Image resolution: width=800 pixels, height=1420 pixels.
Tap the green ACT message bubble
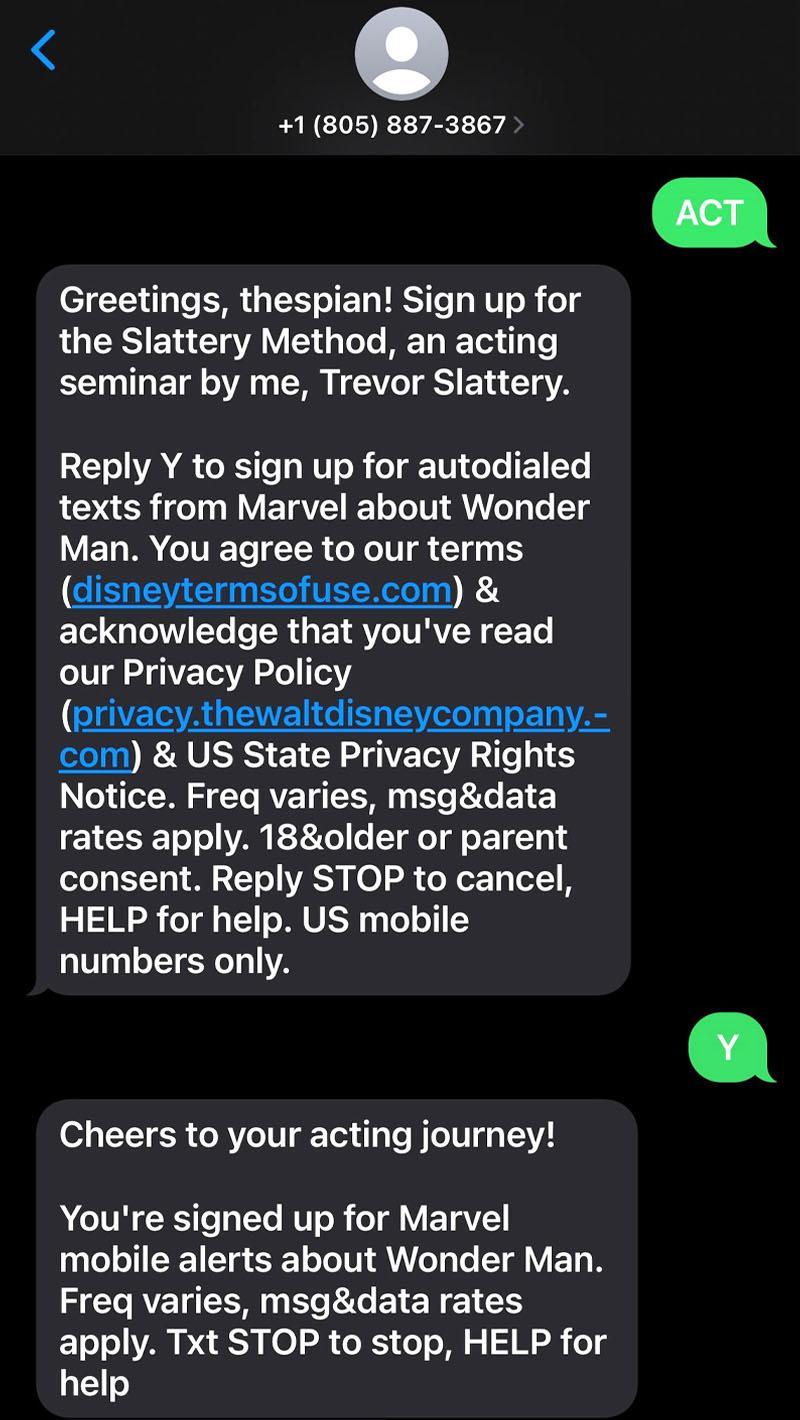pos(710,213)
